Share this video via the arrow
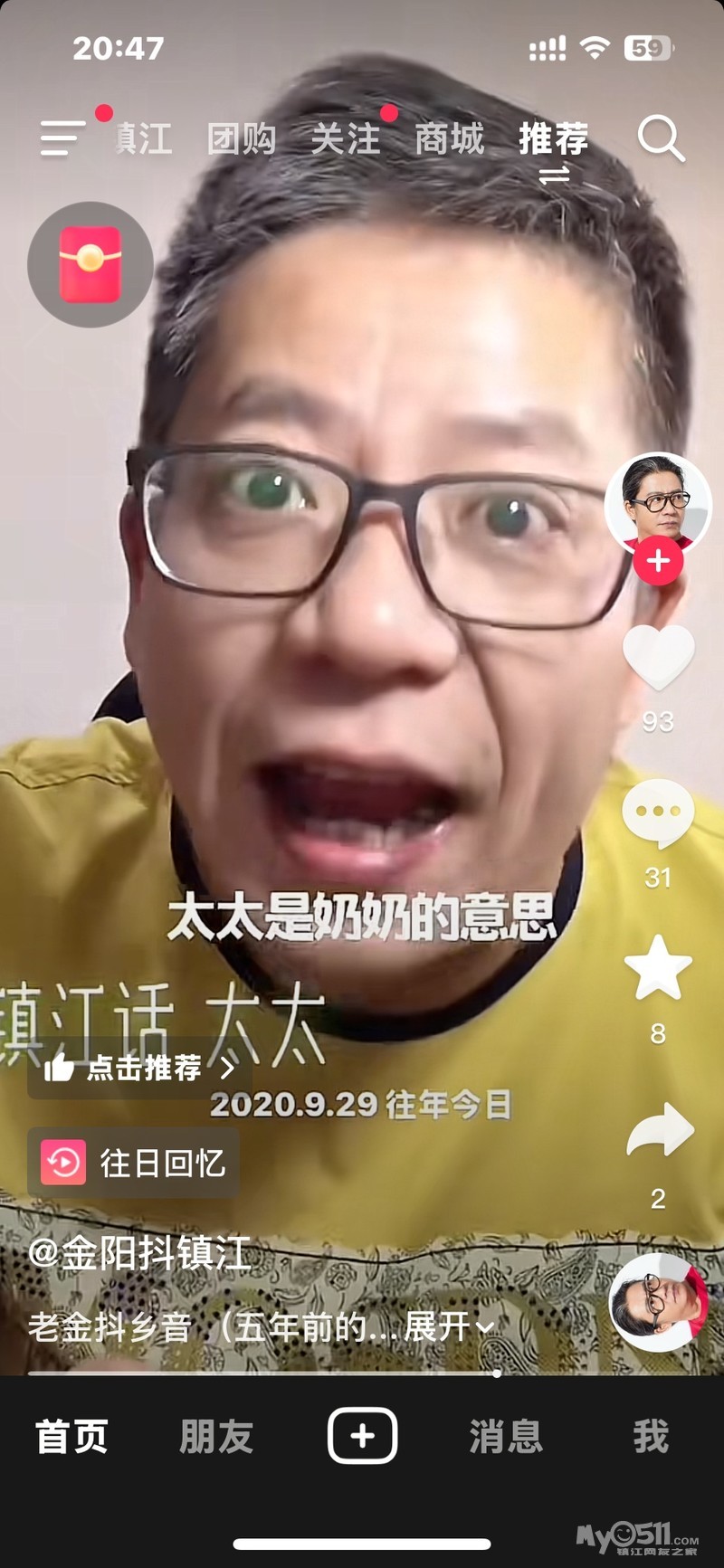 pyautogui.click(x=660, y=1131)
